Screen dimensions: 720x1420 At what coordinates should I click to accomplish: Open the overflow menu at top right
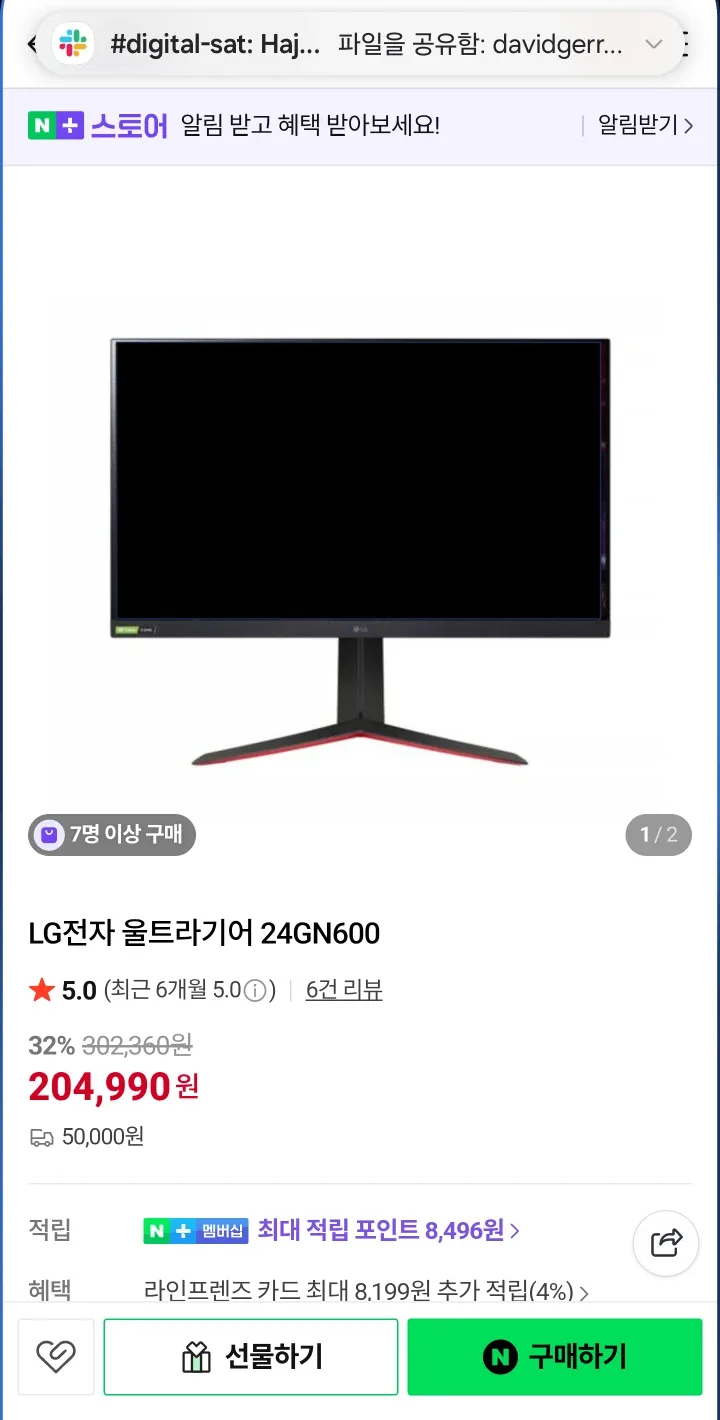click(x=688, y=44)
